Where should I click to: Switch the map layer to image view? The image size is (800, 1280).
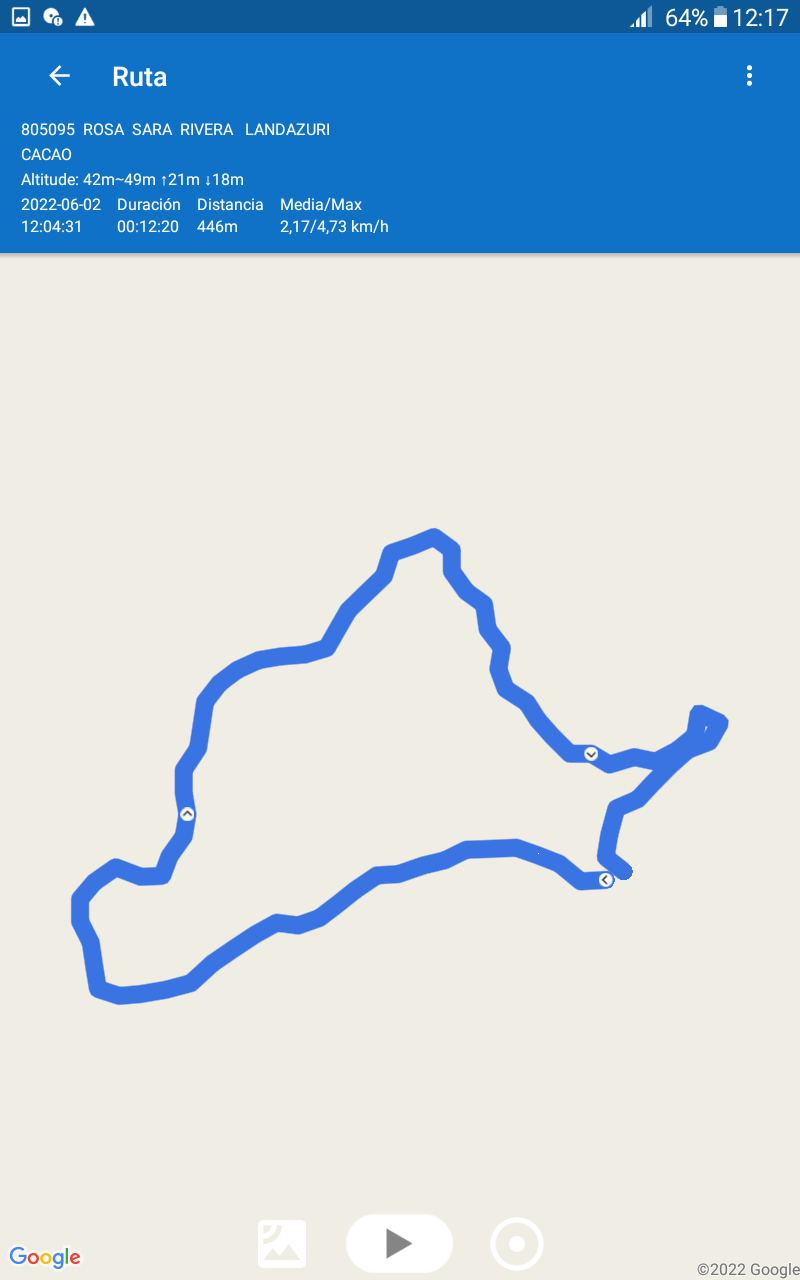tap(282, 1244)
